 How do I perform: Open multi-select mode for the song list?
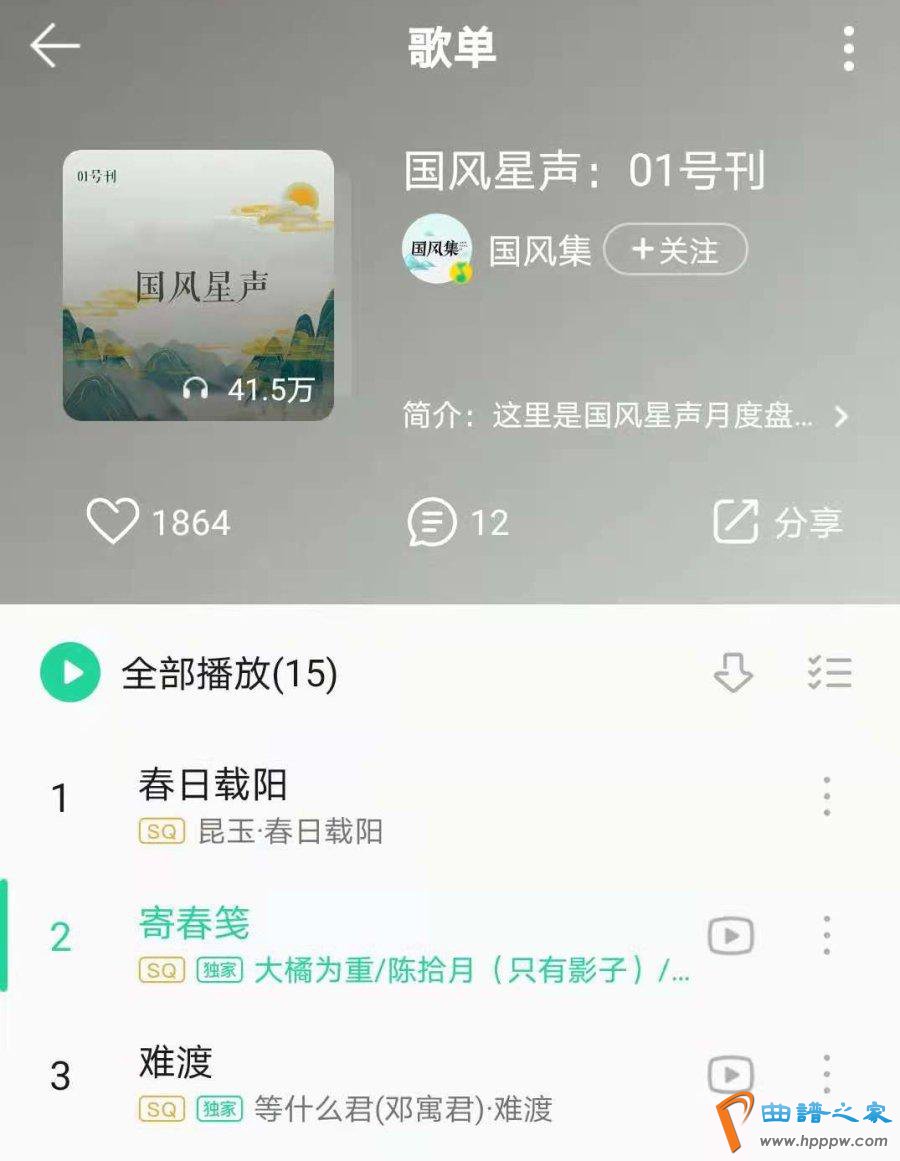point(829,673)
